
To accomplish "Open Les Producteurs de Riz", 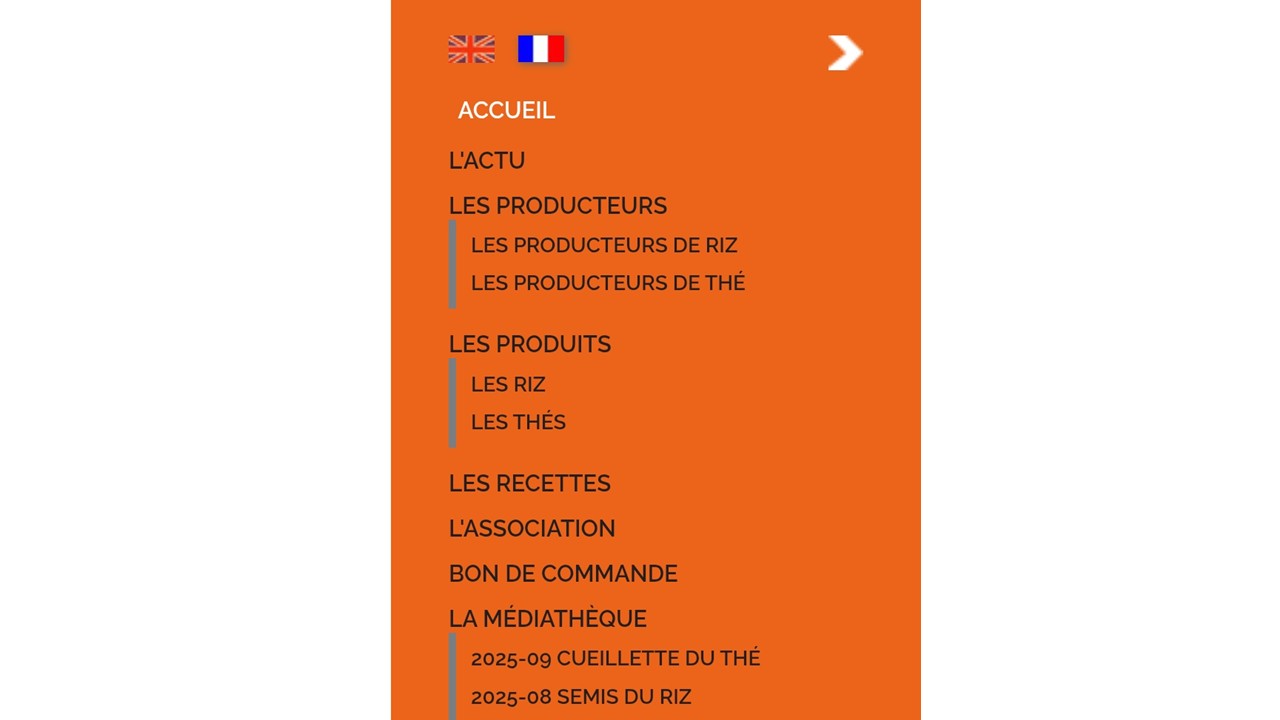I will pos(604,245).
